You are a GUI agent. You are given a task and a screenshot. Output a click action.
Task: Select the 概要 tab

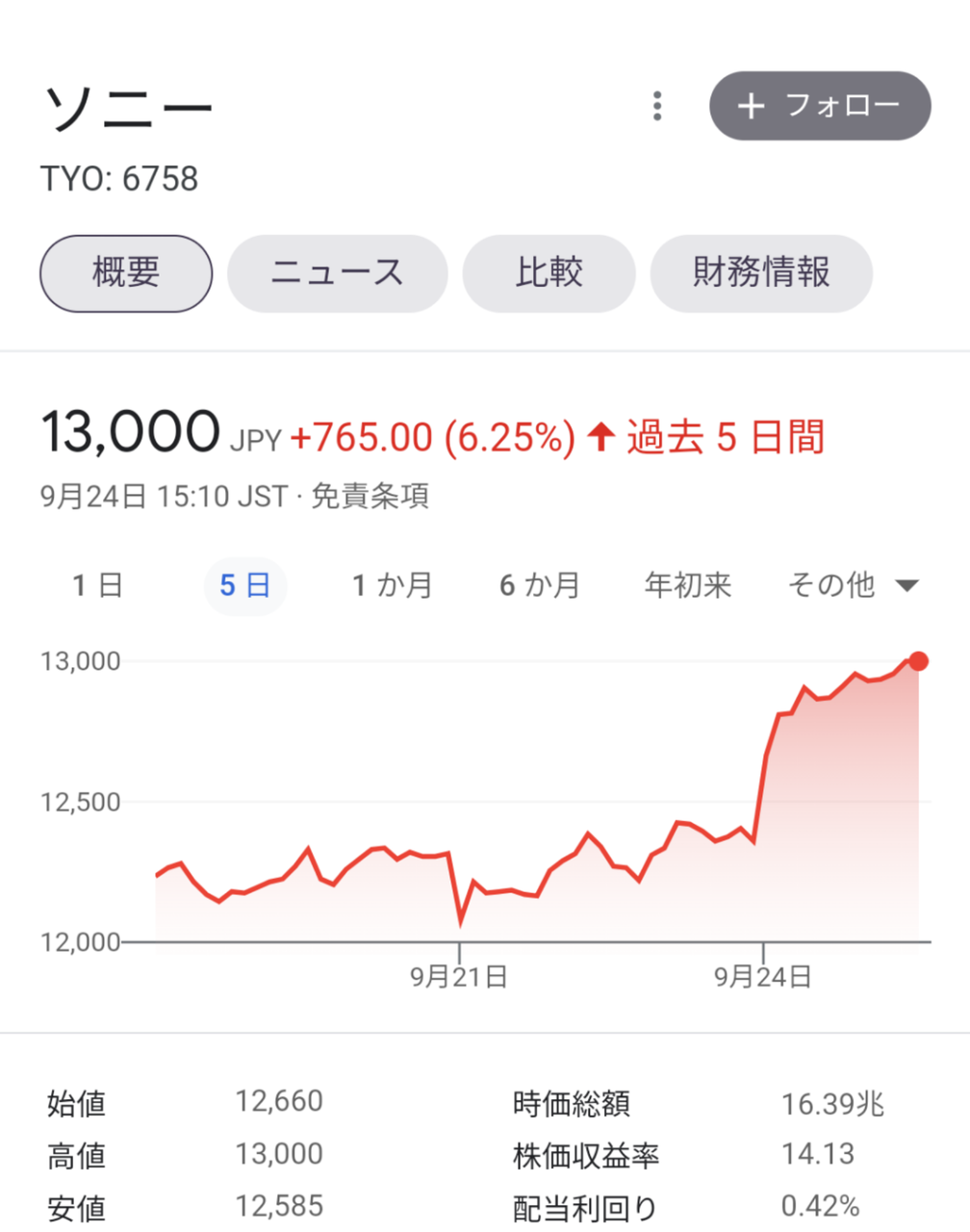click(x=126, y=273)
